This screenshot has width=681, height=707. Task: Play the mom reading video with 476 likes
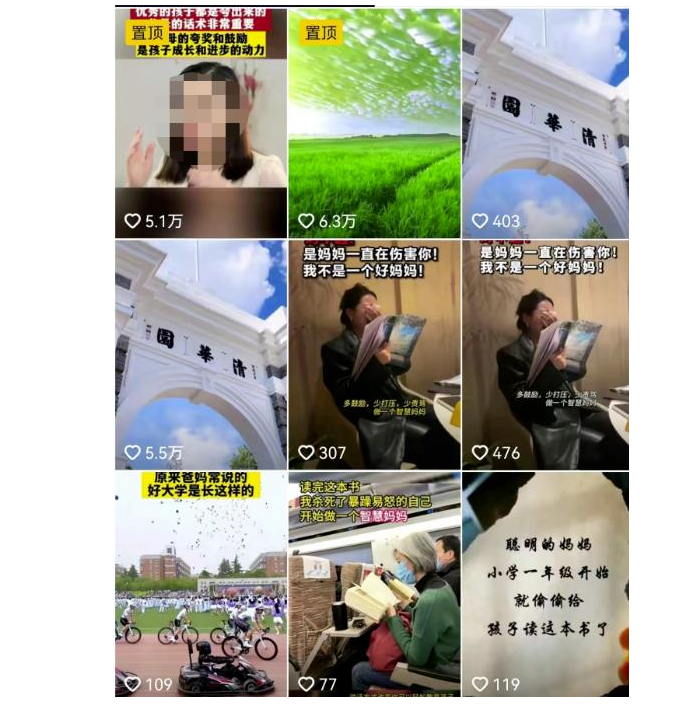(x=546, y=355)
